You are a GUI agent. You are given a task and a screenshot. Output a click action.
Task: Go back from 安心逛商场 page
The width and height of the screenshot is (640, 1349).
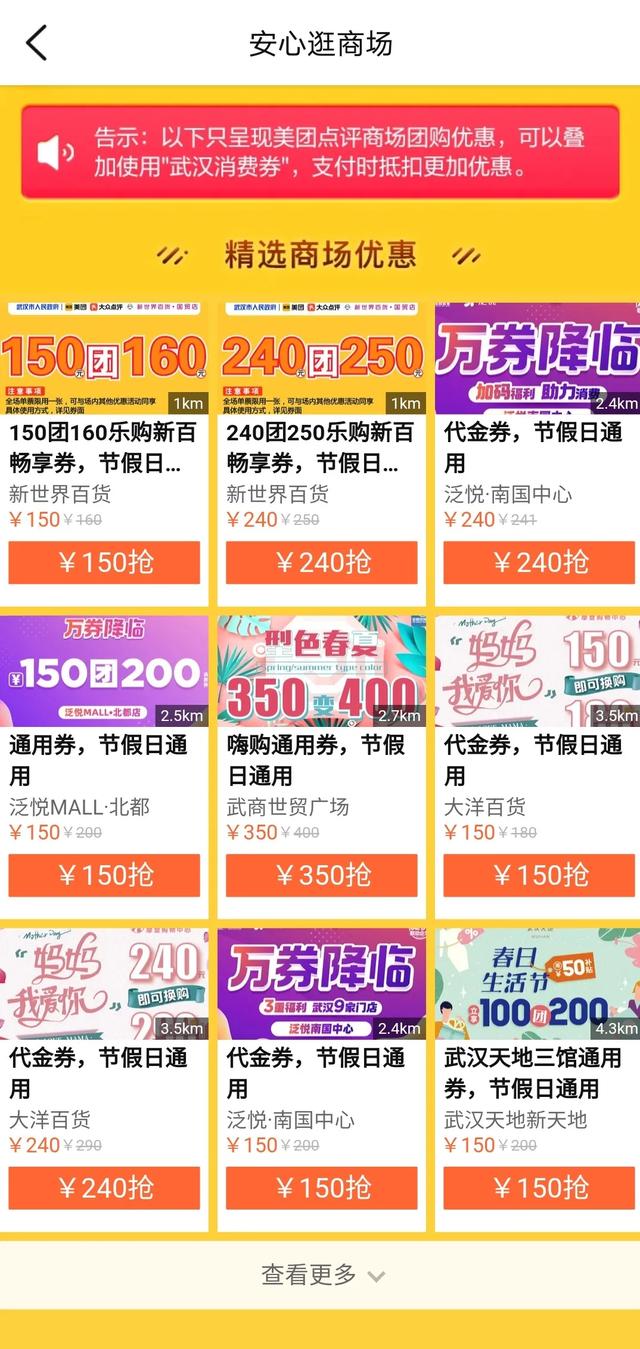tap(36, 44)
